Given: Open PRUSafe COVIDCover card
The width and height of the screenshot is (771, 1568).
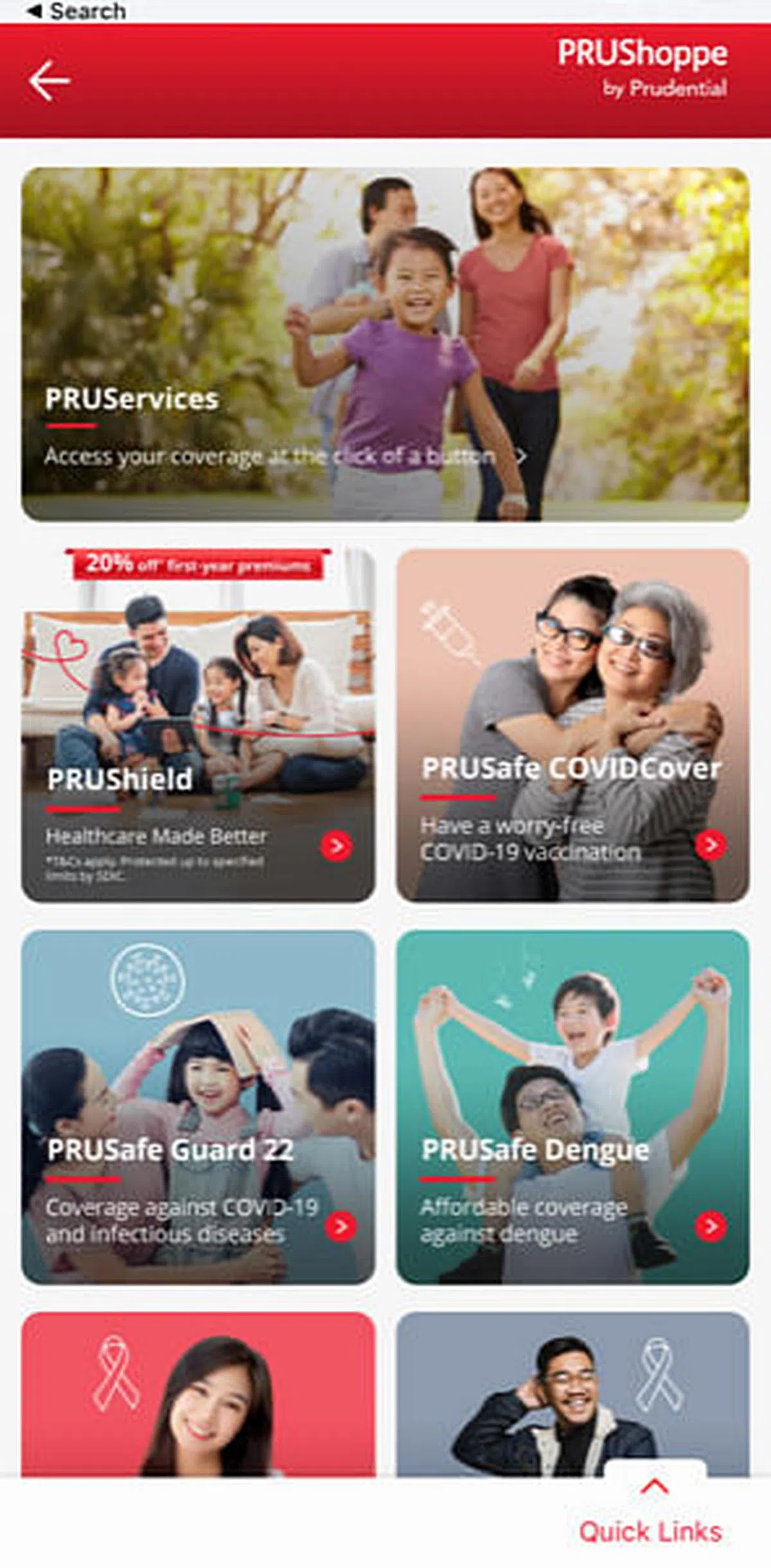Looking at the screenshot, I should pyautogui.click(x=572, y=726).
